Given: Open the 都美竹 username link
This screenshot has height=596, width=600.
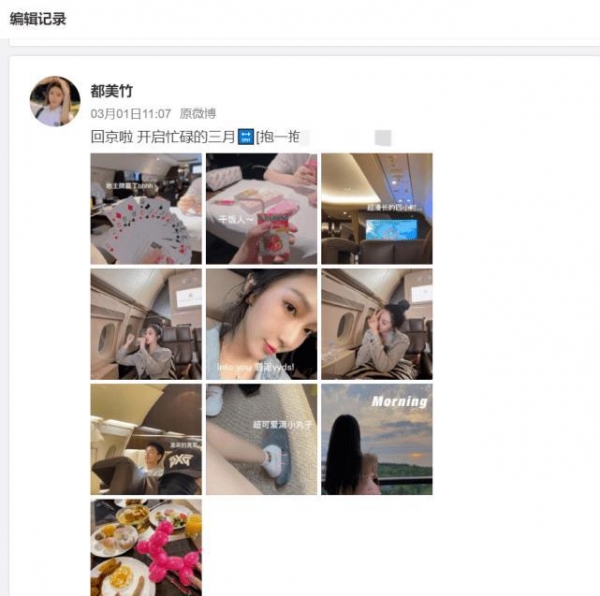Looking at the screenshot, I should pyautogui.click(x=111, y=91).
